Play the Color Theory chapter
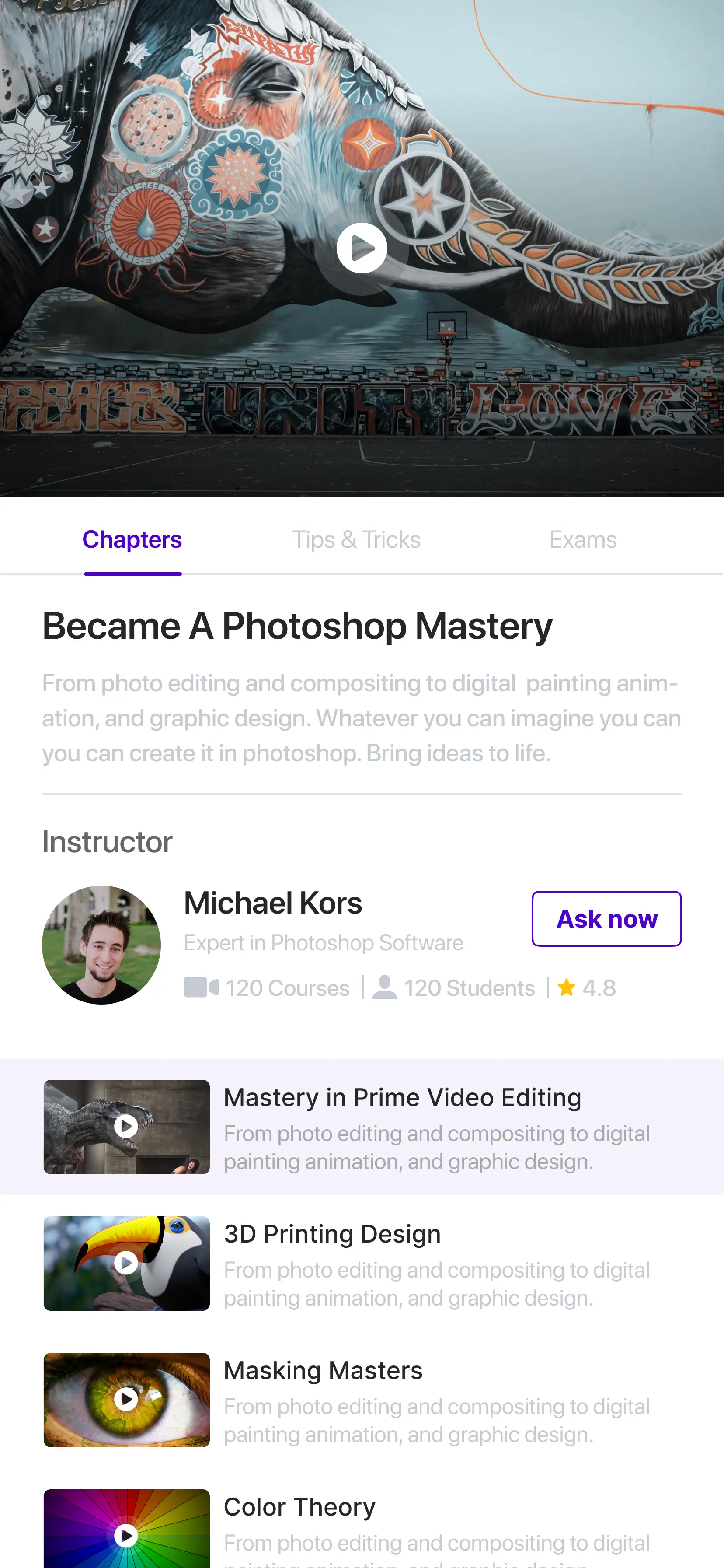 click(126, 1535)
